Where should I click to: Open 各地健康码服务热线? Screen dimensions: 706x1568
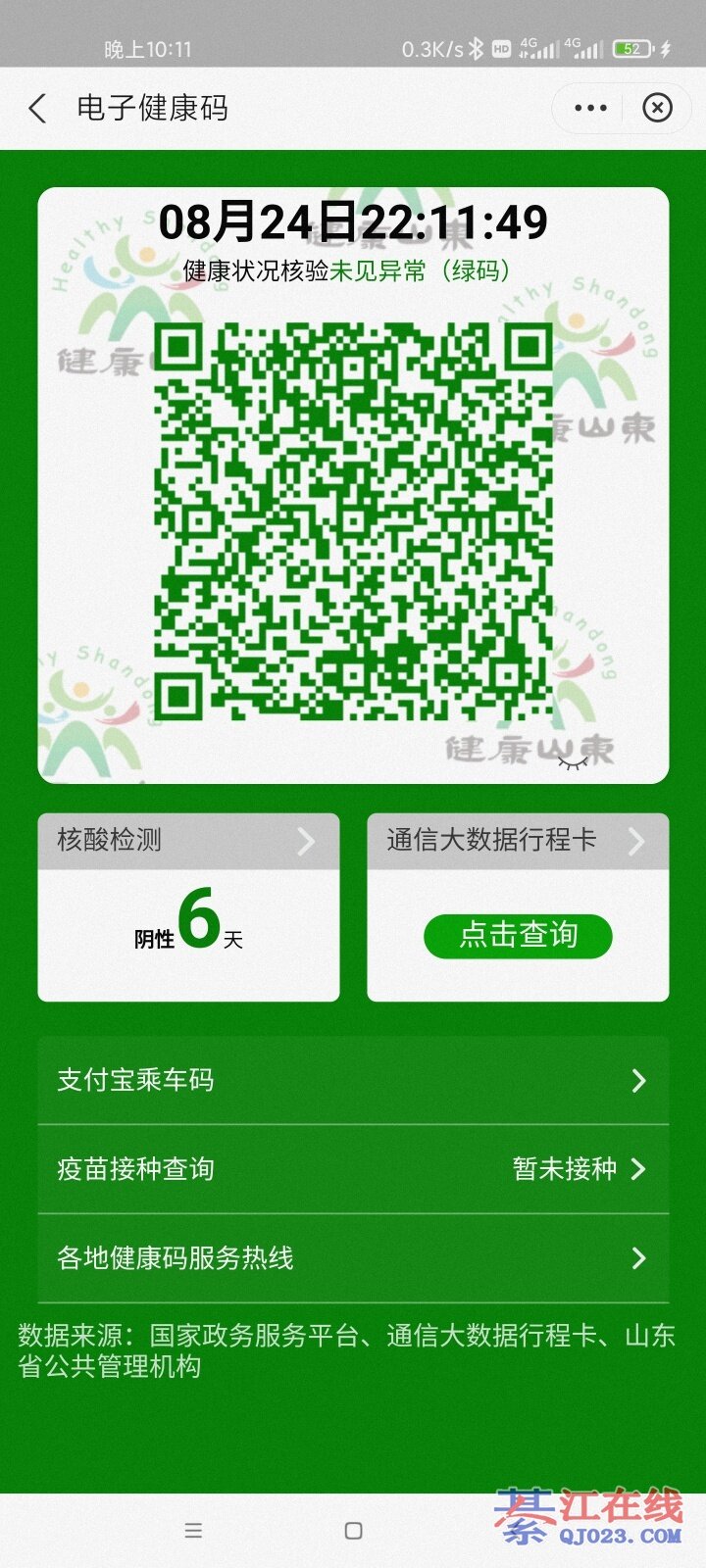(353, 1258)
